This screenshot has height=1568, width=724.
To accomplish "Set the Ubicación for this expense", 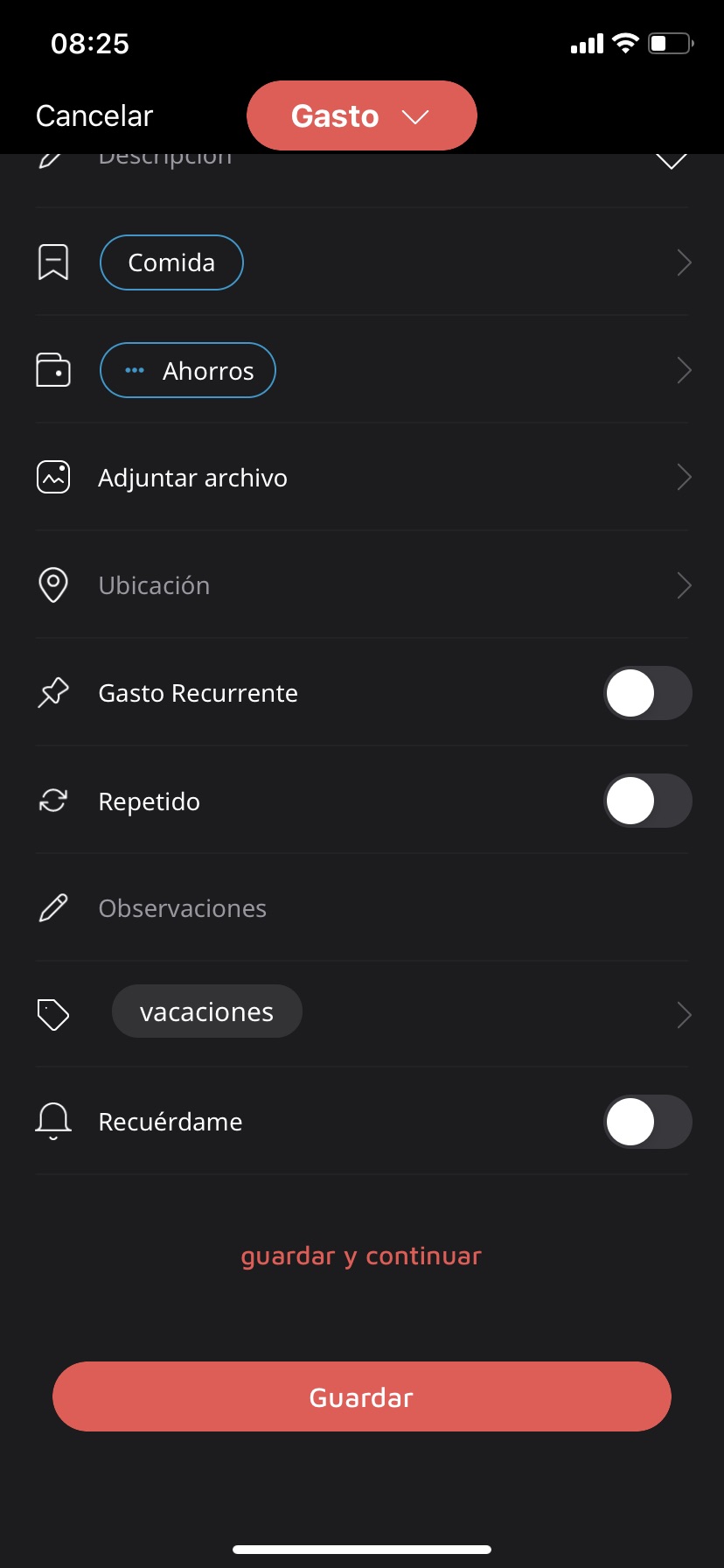I will [154, 585].
